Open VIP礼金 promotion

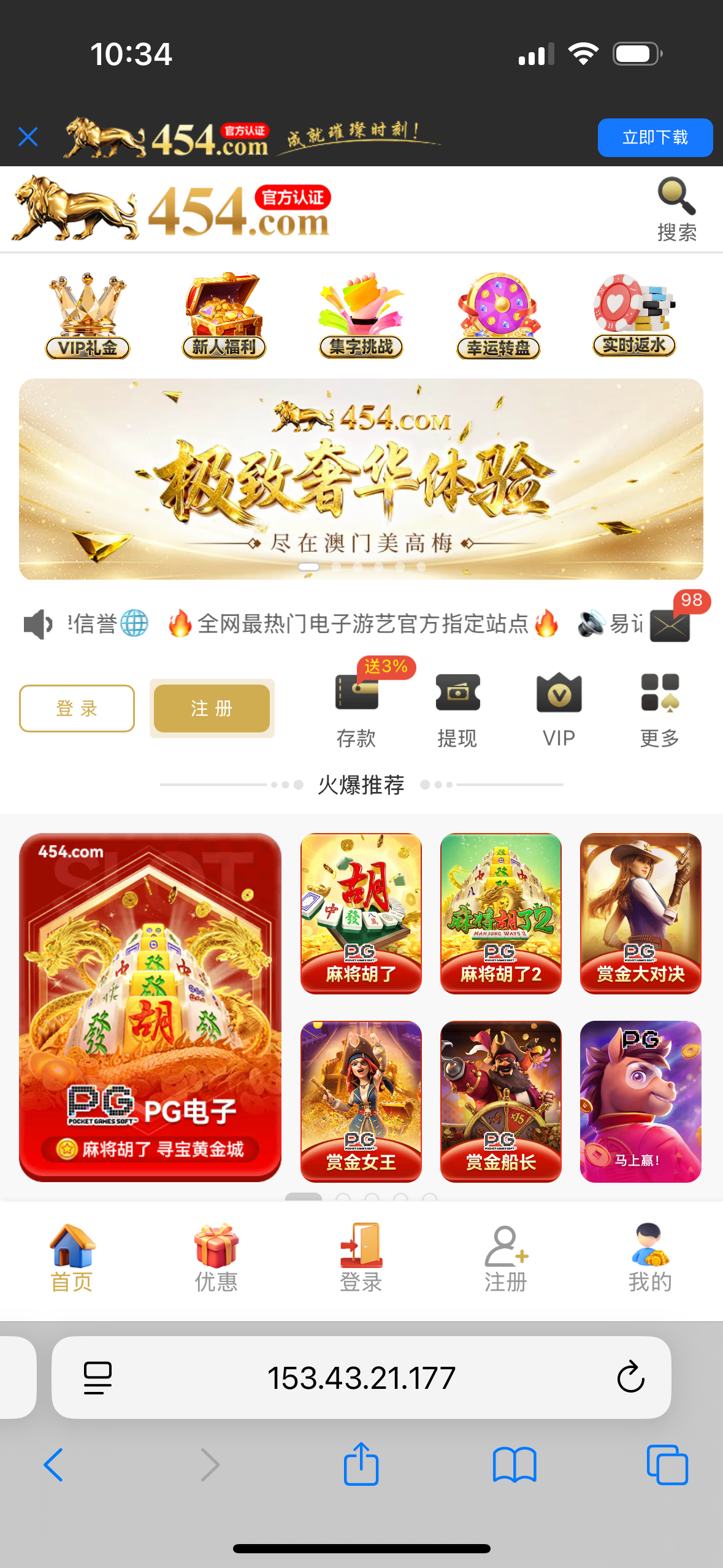point(88,316)
